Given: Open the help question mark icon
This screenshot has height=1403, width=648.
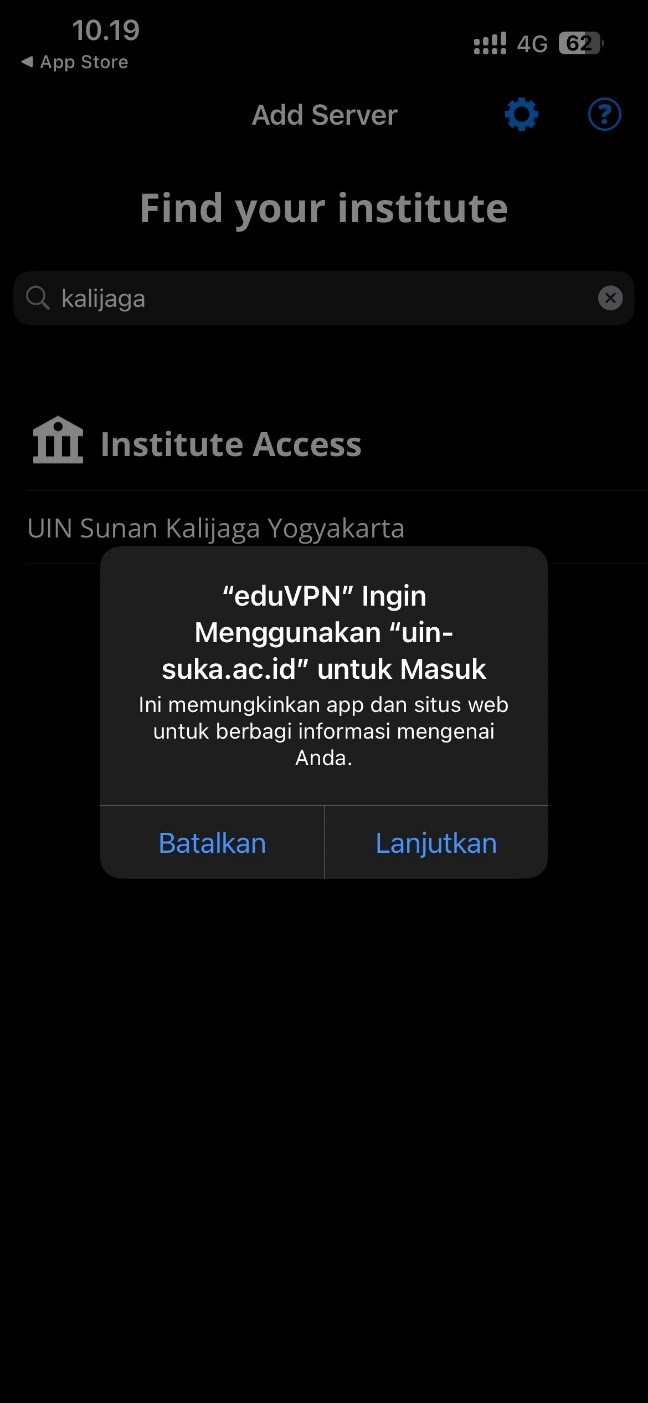Looking at the screenshot, I should (604, 115).
